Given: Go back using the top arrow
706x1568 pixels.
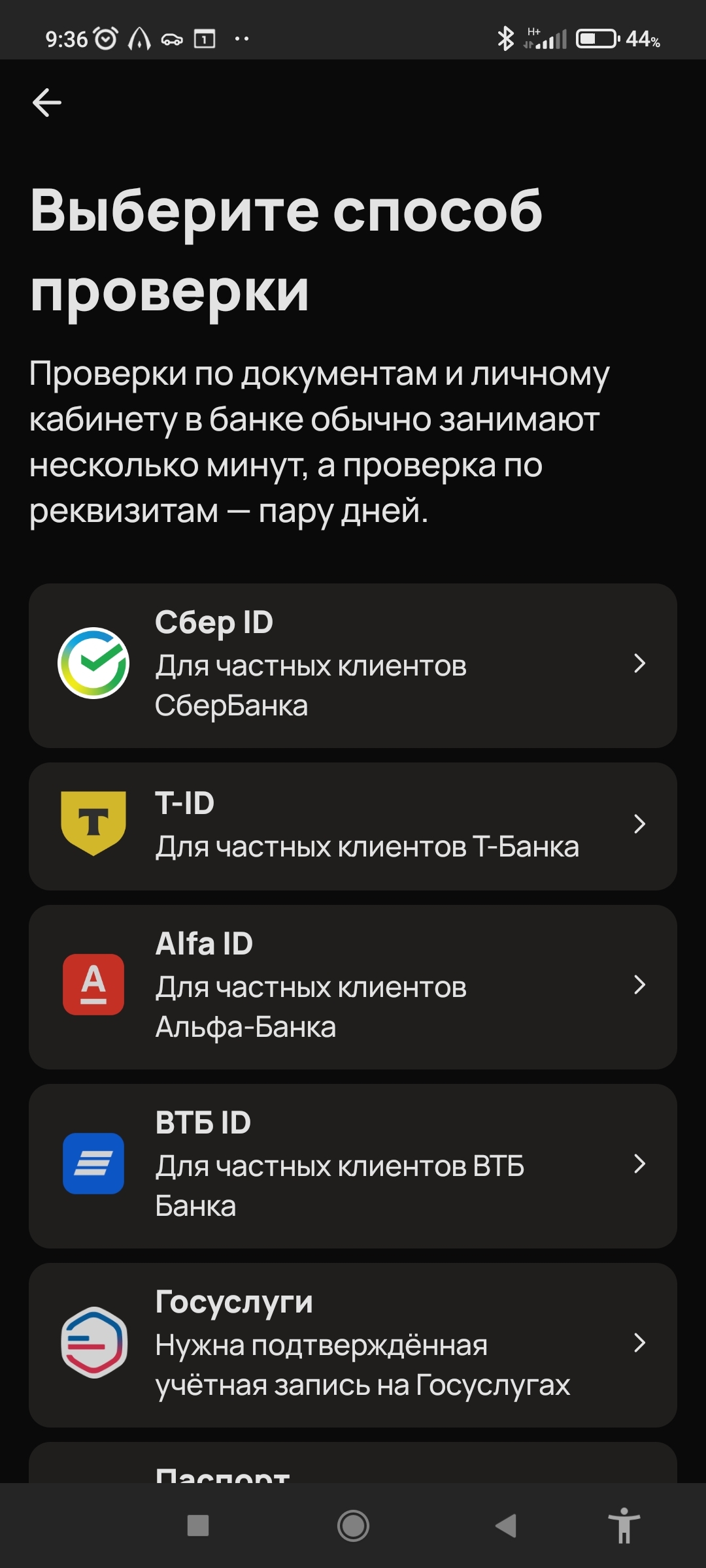Looking at the screenshot, I should [47, 103].
